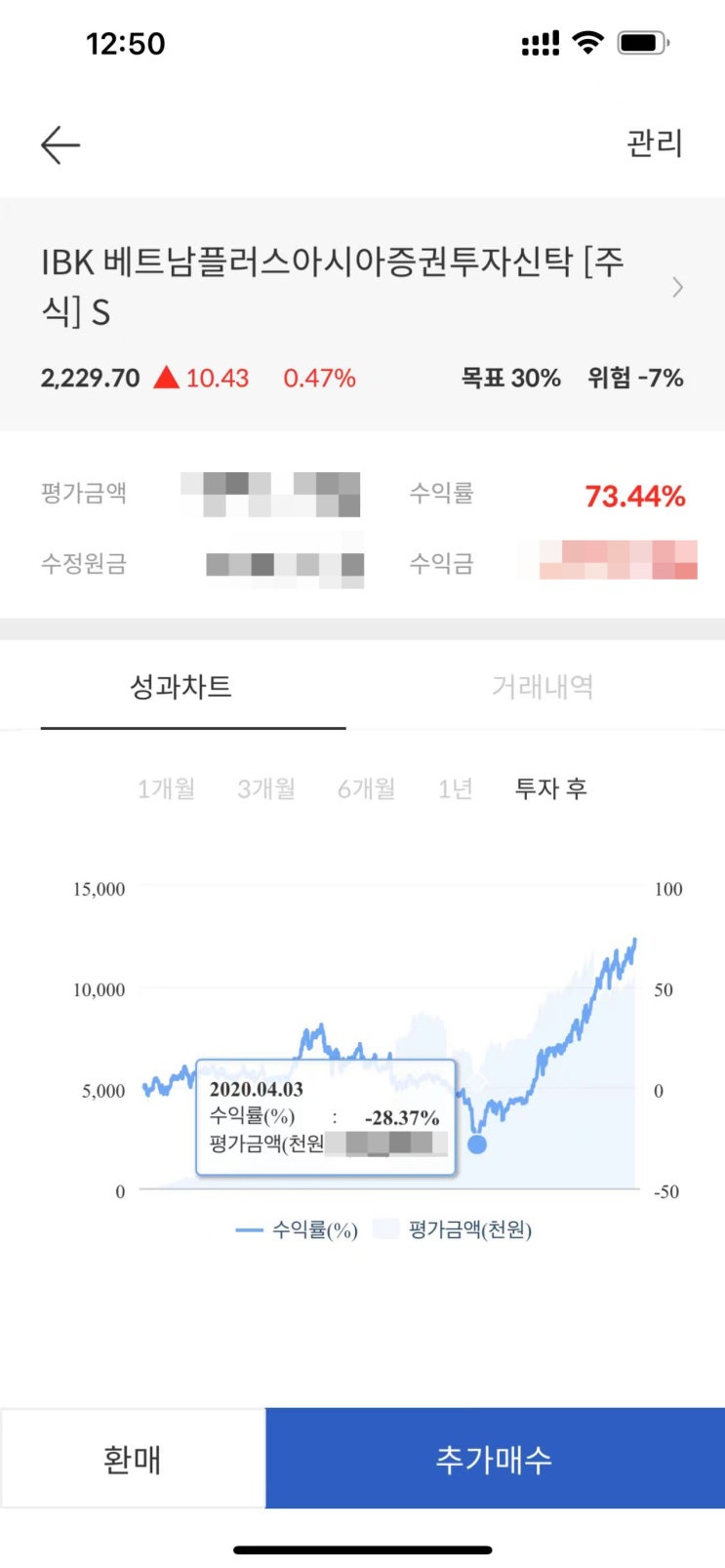Tap the 환매 (redeem) button
Viewport: 725px width, 1568px height.
pos(132,1458)
